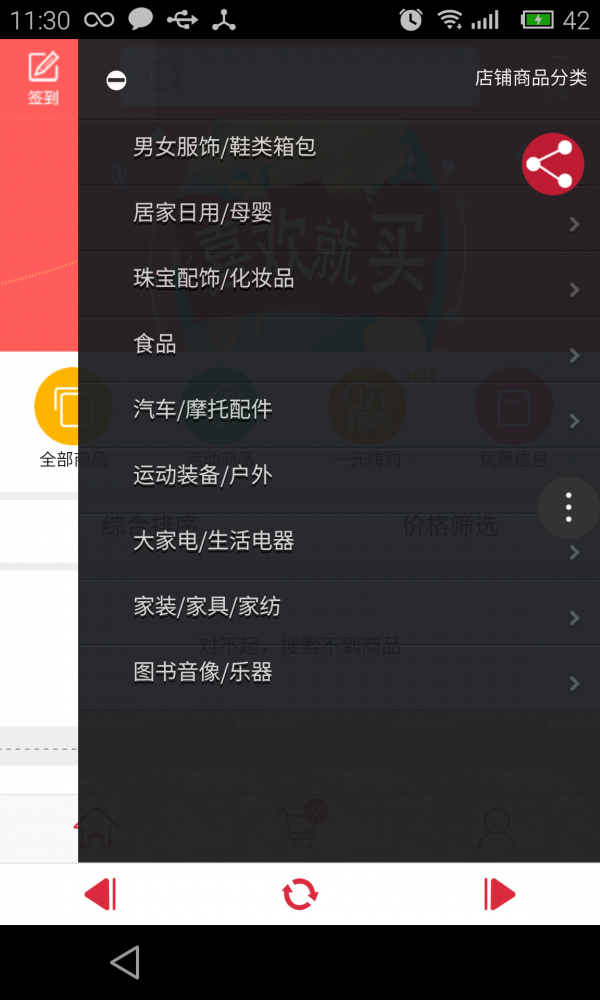Tap the 签到 check-in icon
The image size is (600, 1000).
point(43,78)
